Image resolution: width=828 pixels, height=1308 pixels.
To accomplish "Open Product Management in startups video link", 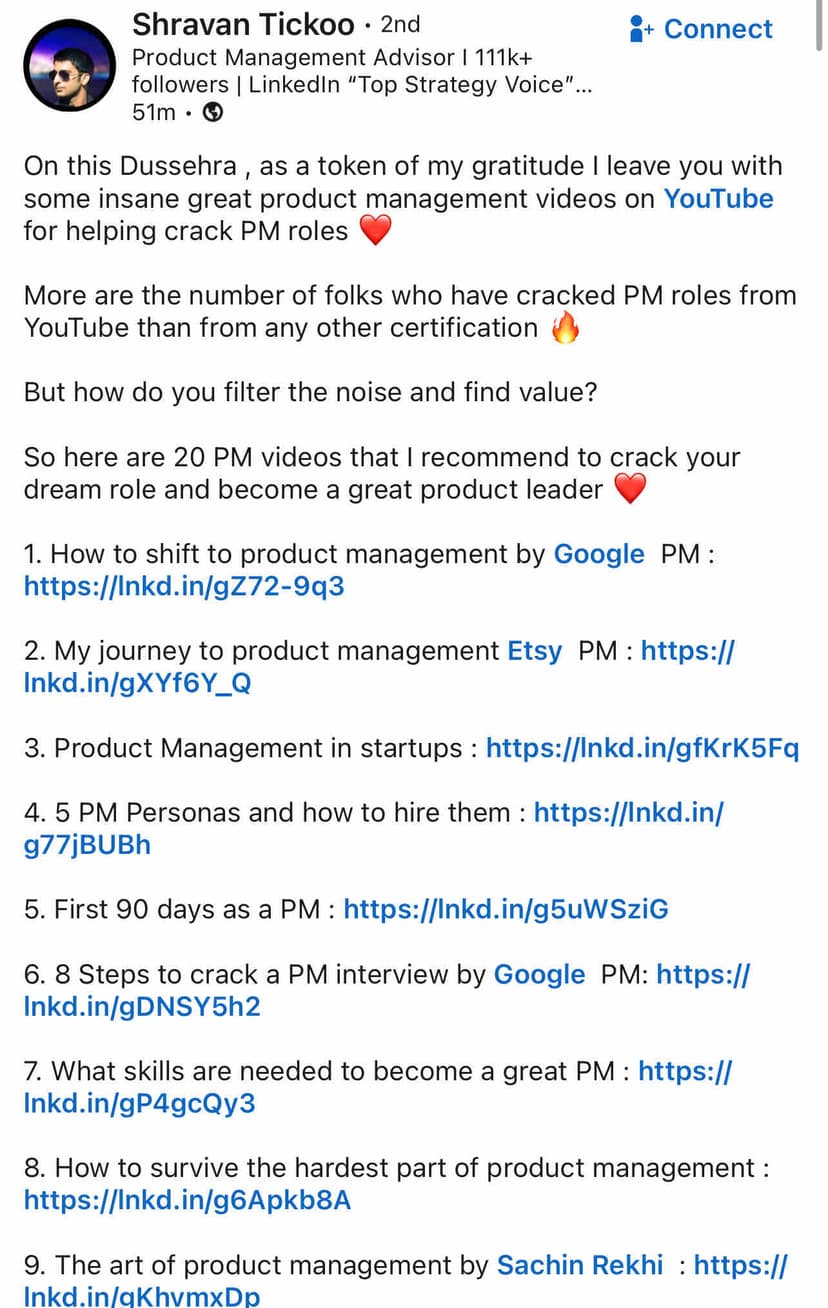I will (642, 748).
